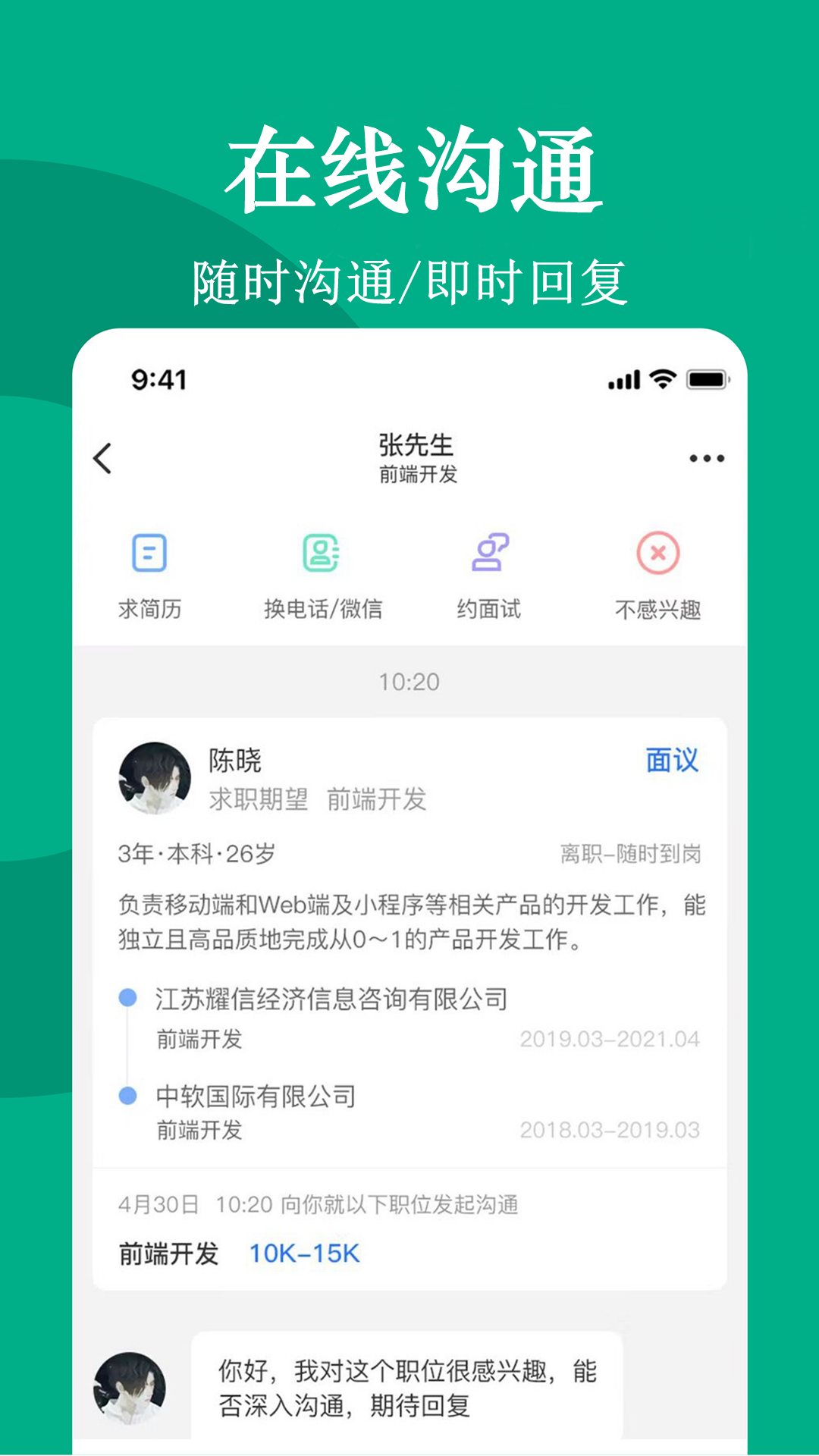Tap the 换电话/微信 exchange contact icon
819x1456 pixels.
pos(321,556)
